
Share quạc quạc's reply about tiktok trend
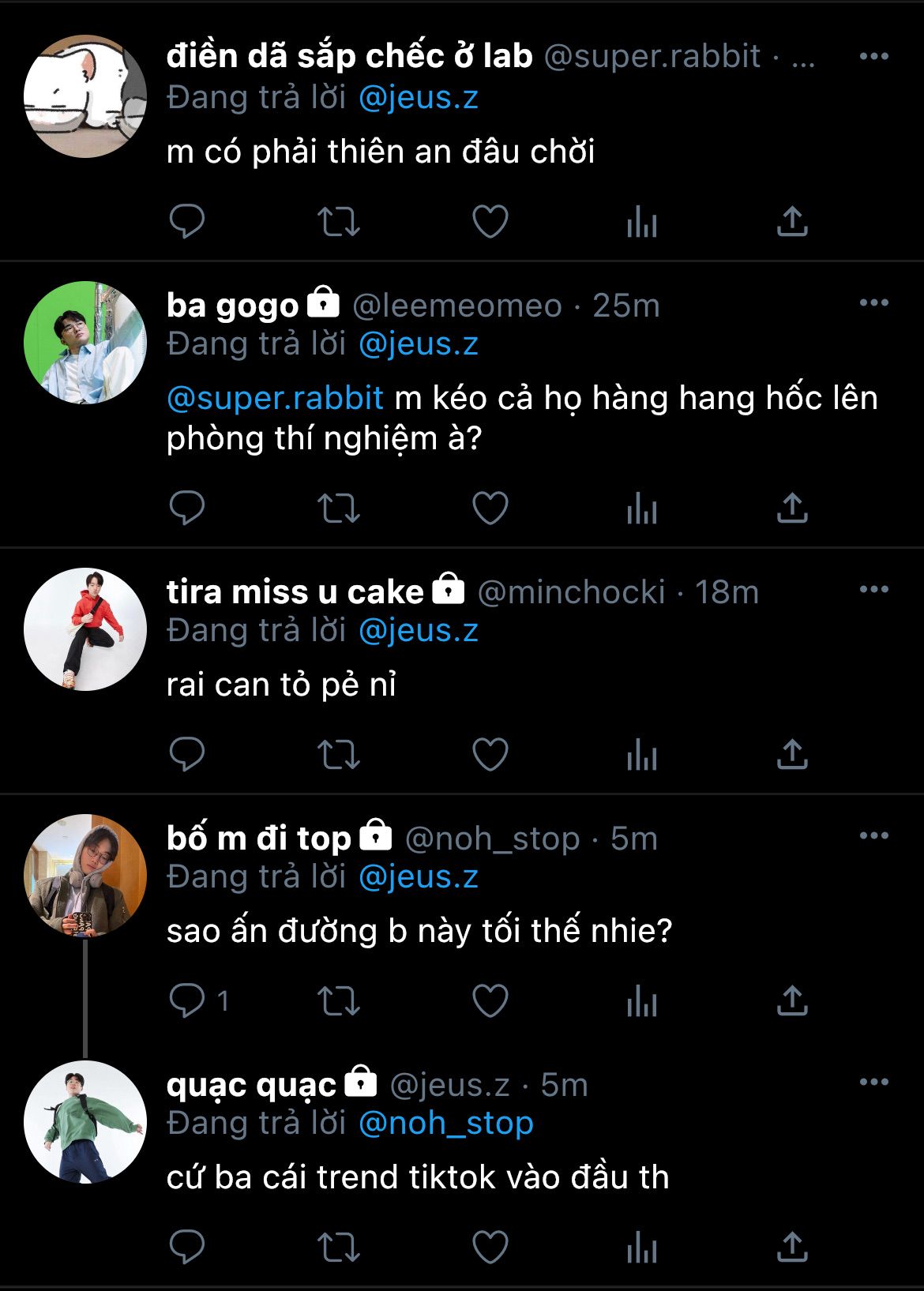click(x=792, y=1248)
